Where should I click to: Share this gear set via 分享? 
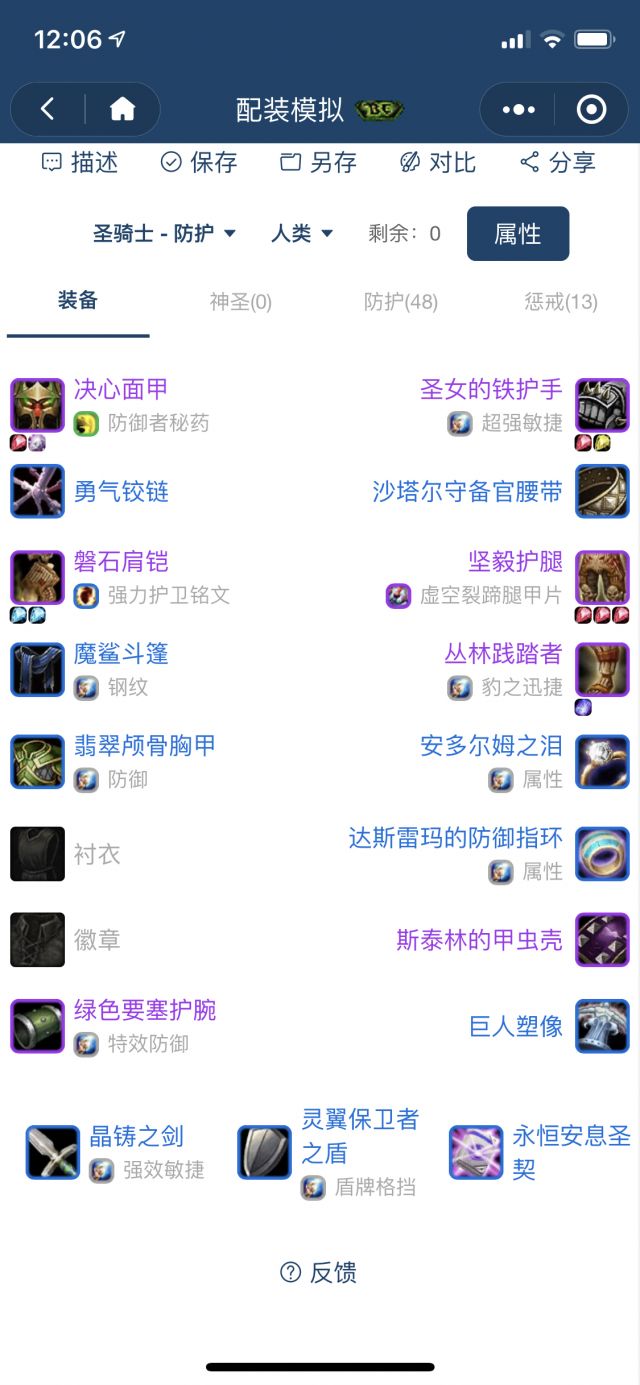pos(558,162)
